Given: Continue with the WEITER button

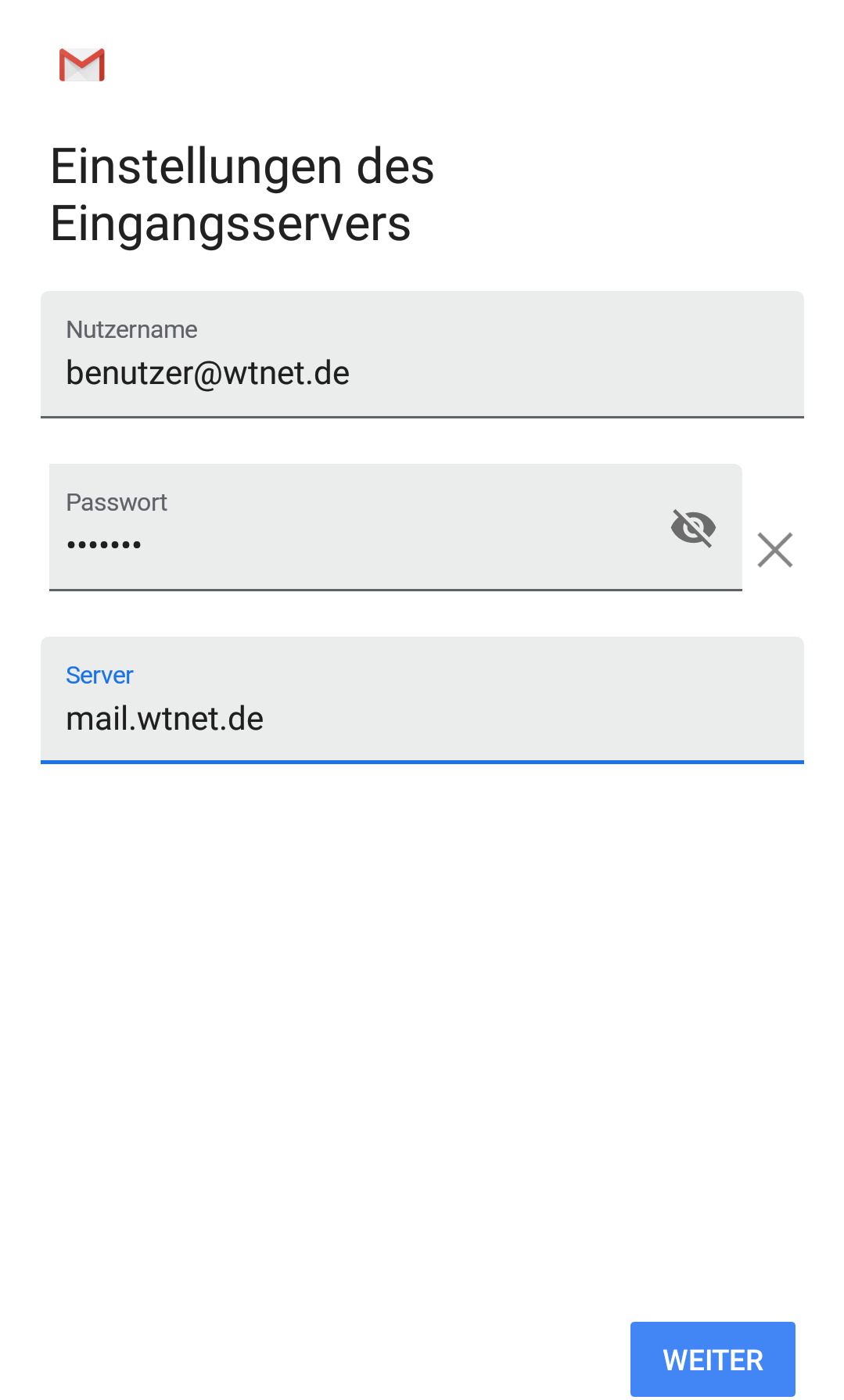Looking at the screenshot, I should (713, 1359).
